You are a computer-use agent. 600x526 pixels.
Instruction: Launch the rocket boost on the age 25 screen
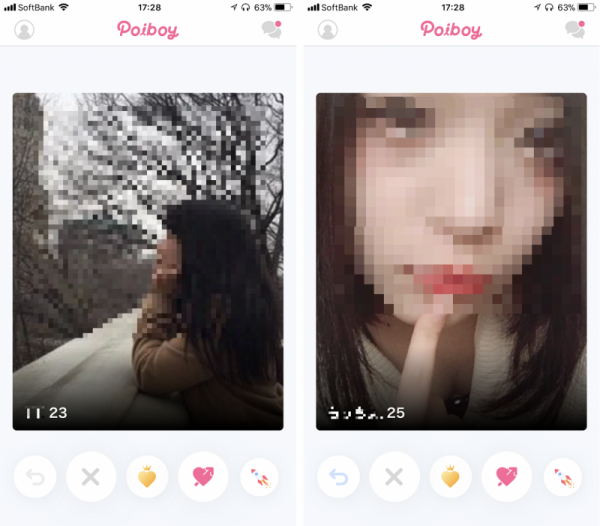[562, 477]
